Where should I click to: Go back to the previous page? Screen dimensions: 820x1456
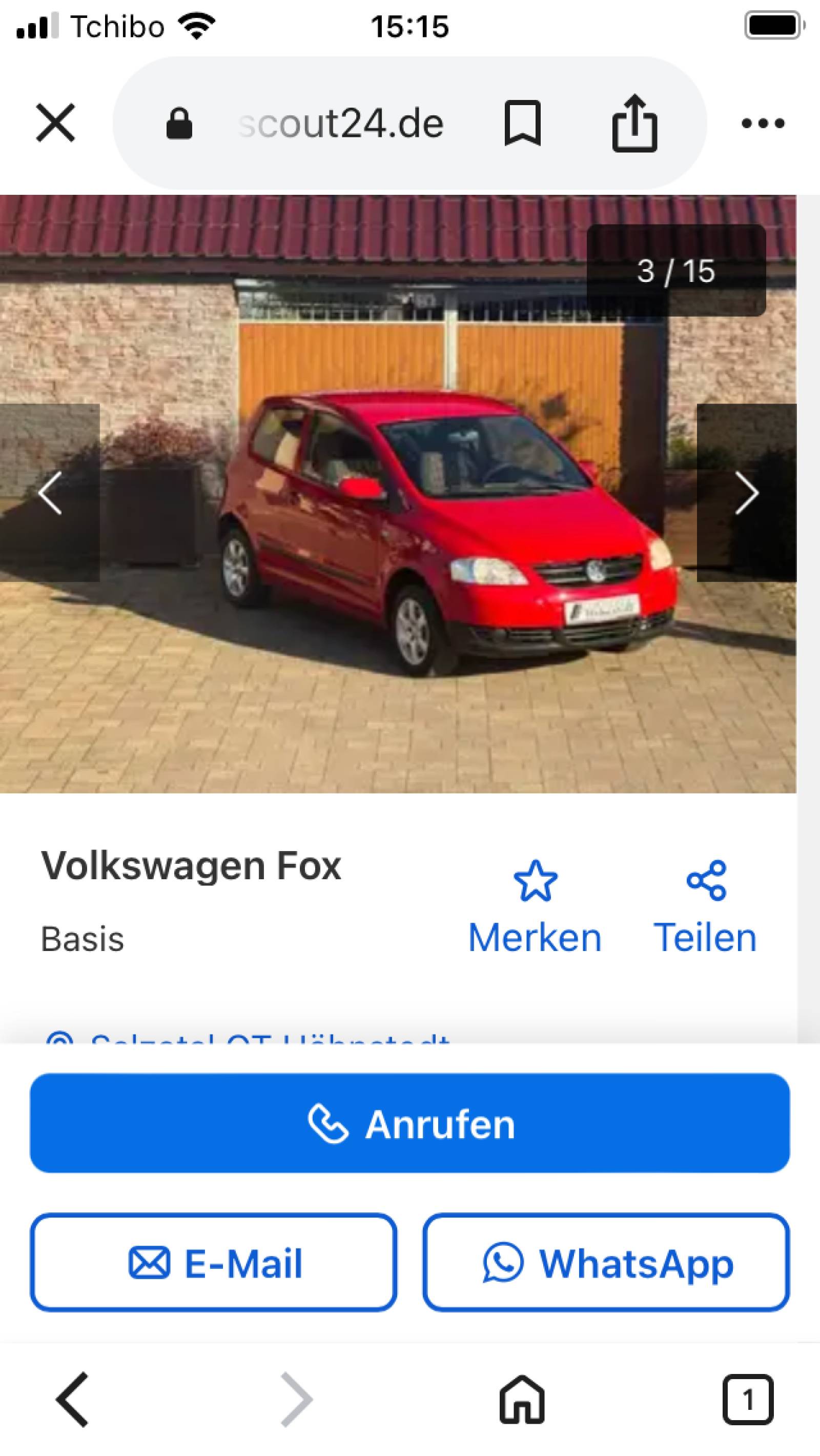click(x=72, y=1400)
